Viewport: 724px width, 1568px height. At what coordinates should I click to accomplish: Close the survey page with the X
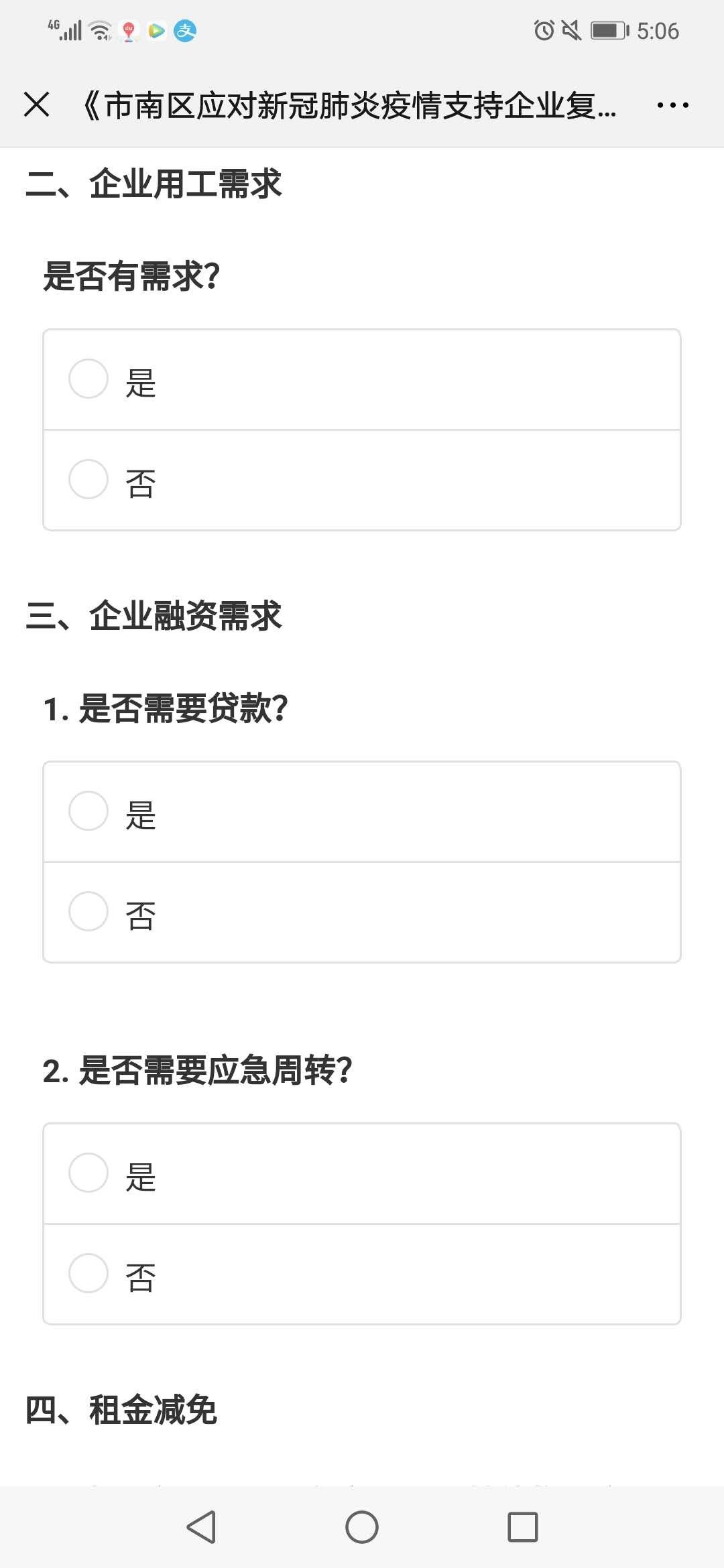click(x=36, y=105)
